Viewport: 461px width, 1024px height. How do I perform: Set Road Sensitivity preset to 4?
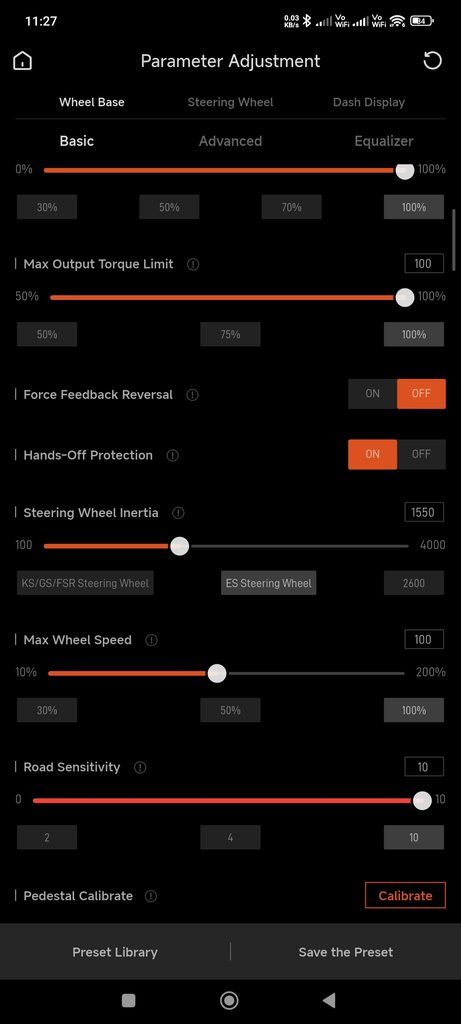(x=230, y=837)
